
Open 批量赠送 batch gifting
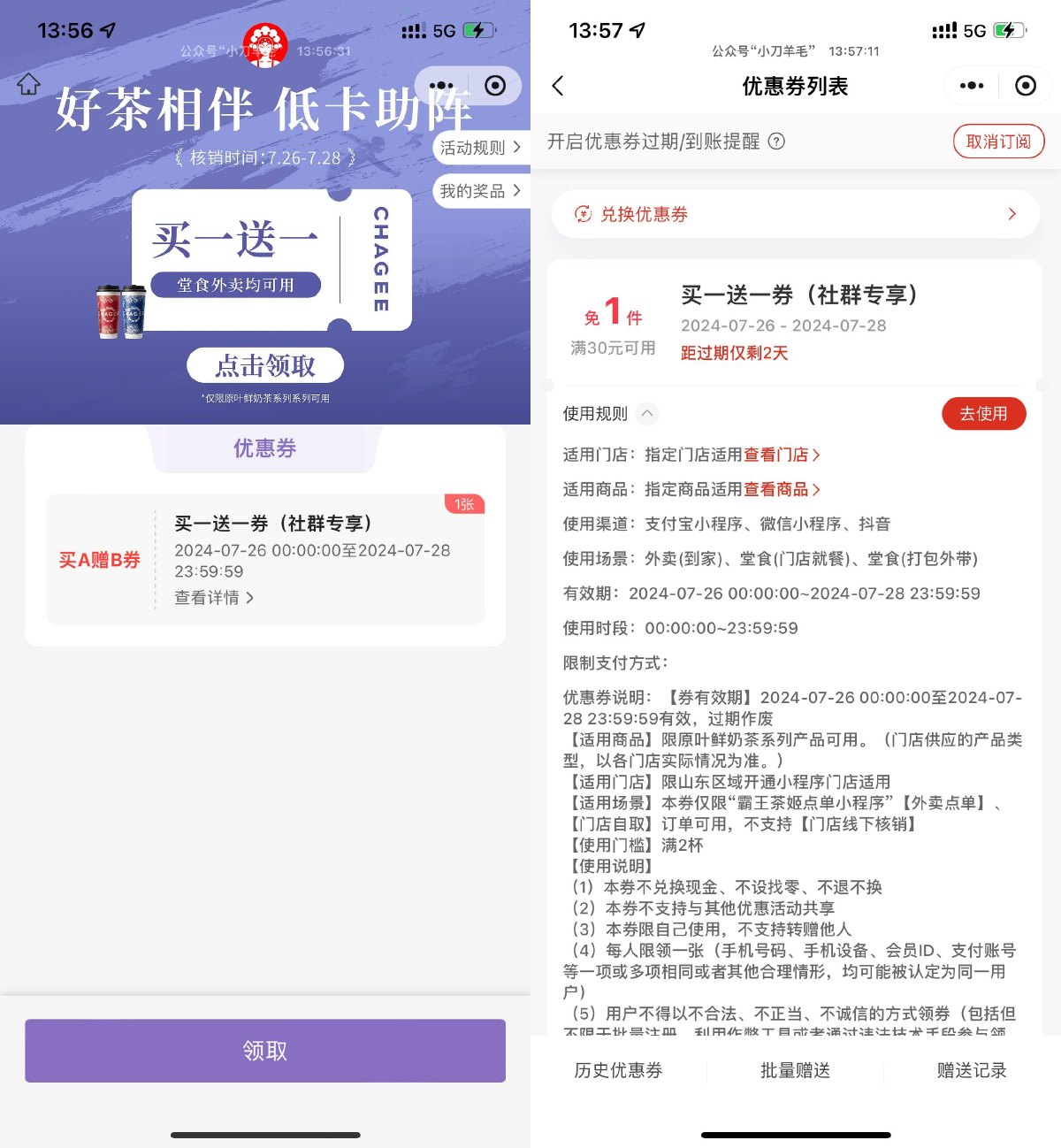coord(795,1070)
